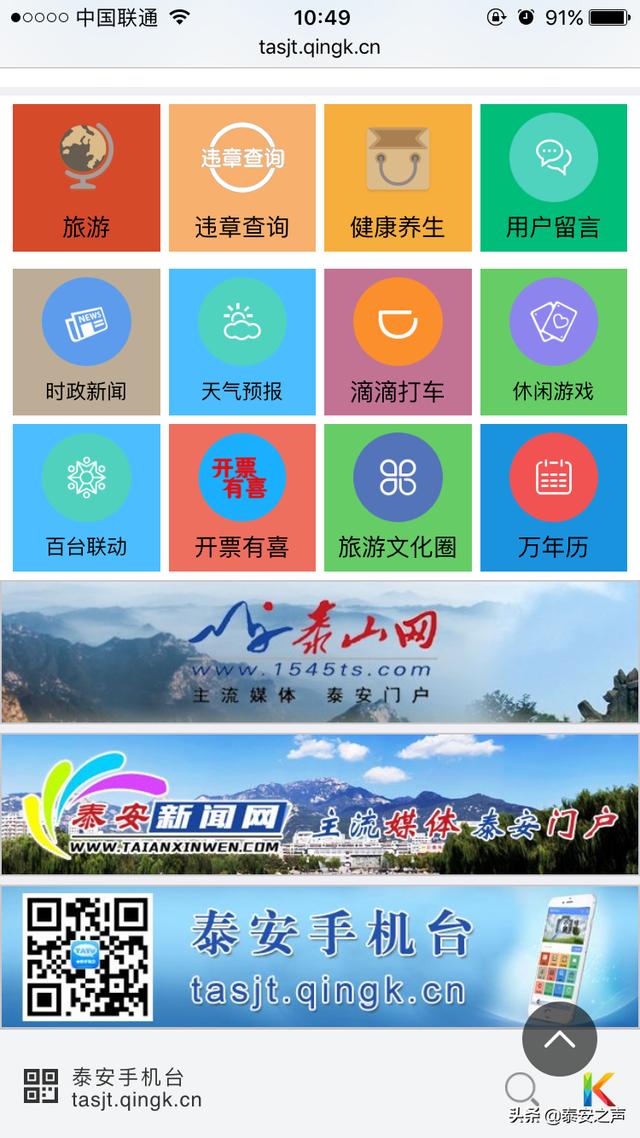
Task: Open 休闲游戏 casual games
Action: click(554, 342)
